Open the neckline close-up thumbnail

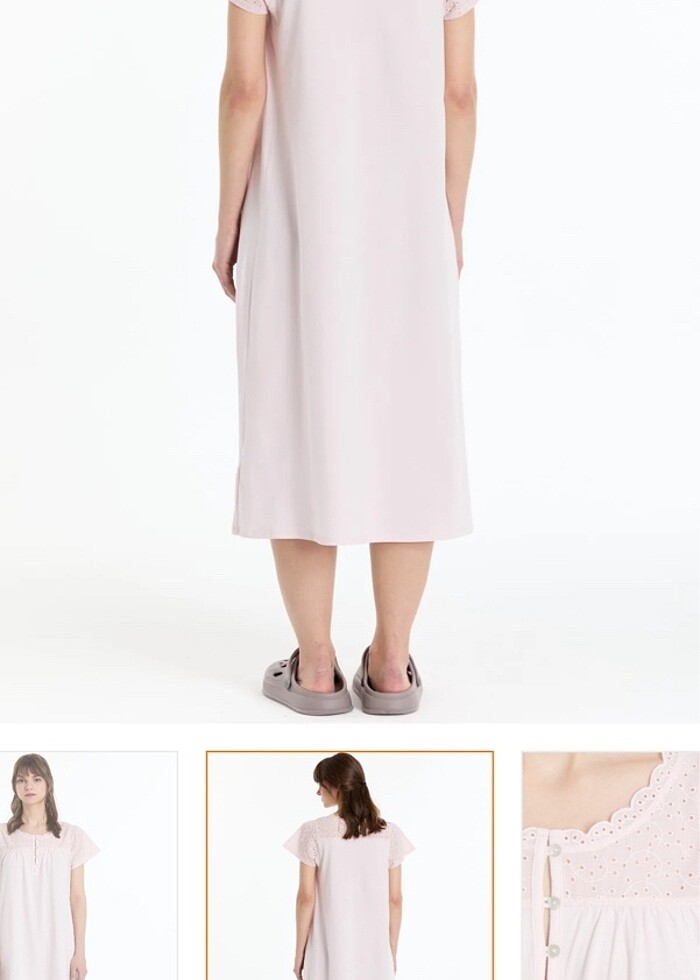tap(611, 865)
